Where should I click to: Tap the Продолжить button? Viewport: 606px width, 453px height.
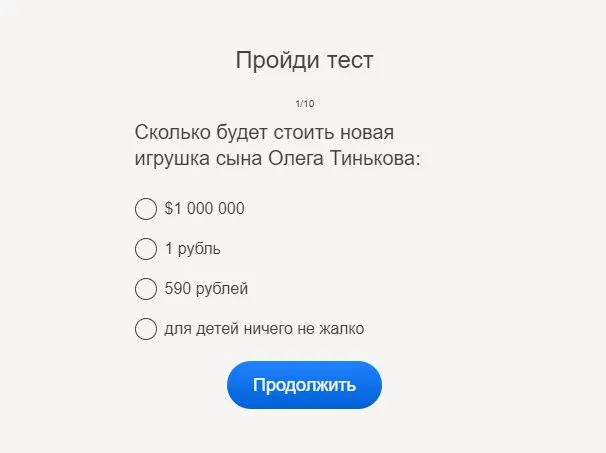tap(304, 385)
